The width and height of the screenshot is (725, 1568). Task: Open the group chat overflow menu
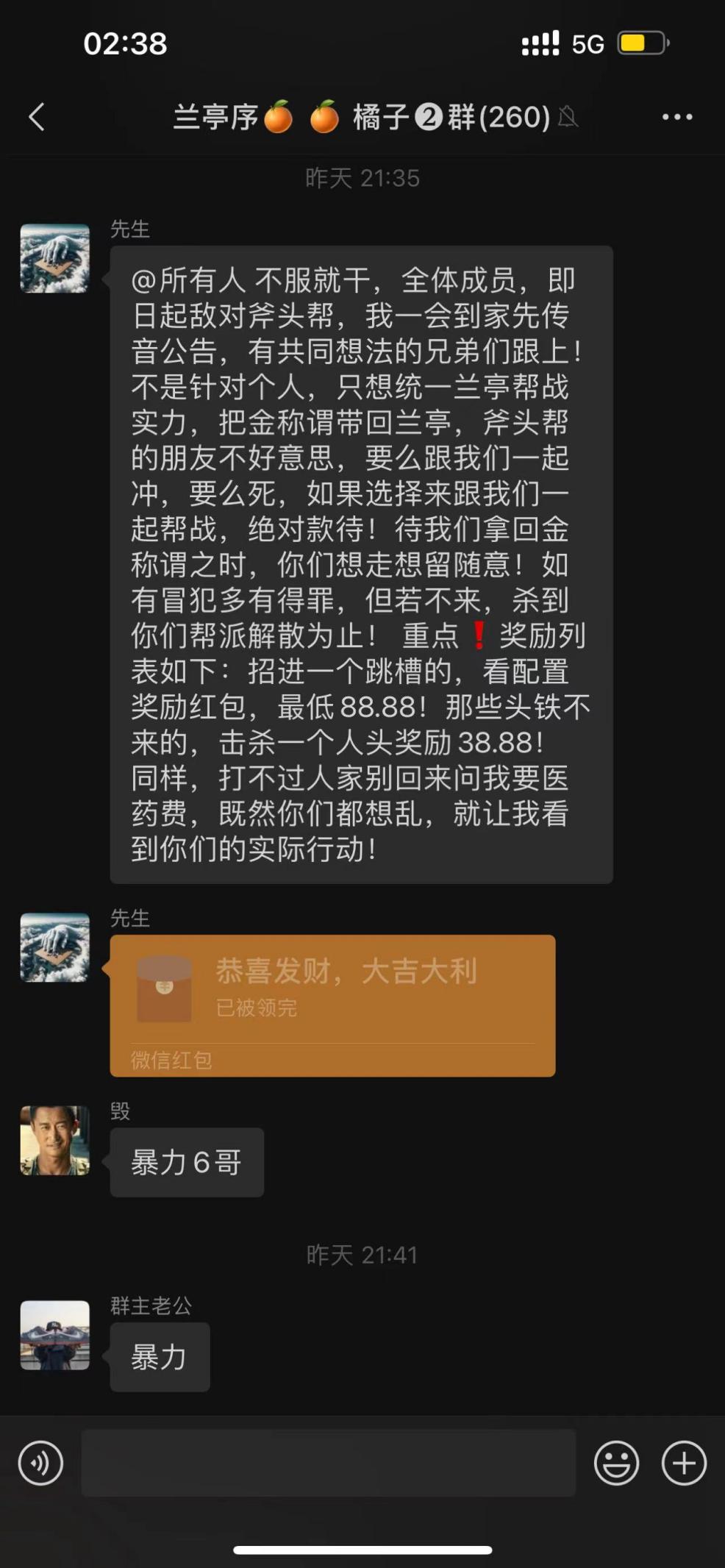click(677, 117)
